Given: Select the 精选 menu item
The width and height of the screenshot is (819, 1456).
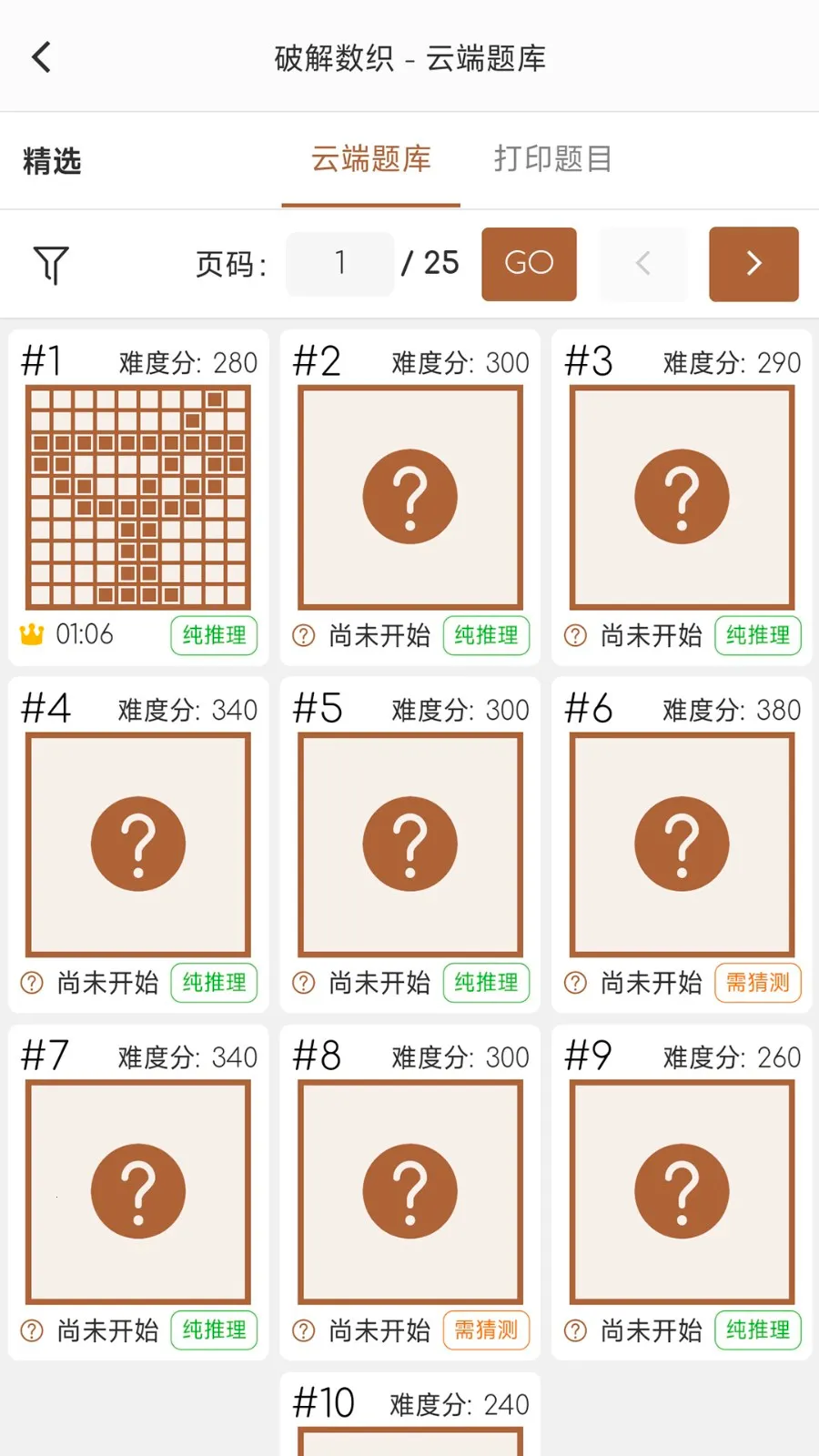Looking at the screenshot, I should pos(52,162).
